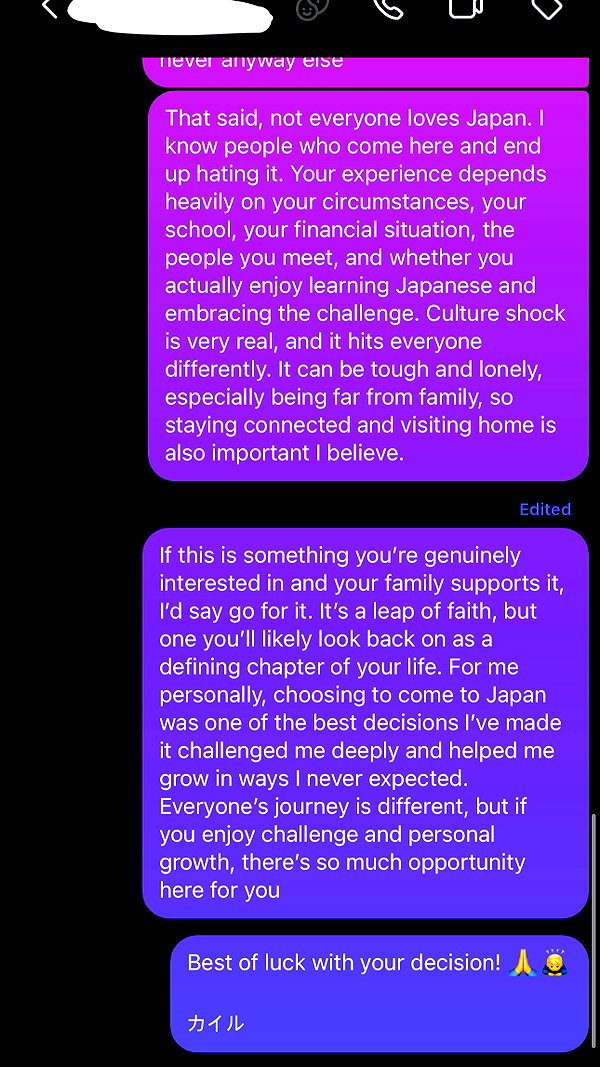Go back to the chat list

pos(49,7)
